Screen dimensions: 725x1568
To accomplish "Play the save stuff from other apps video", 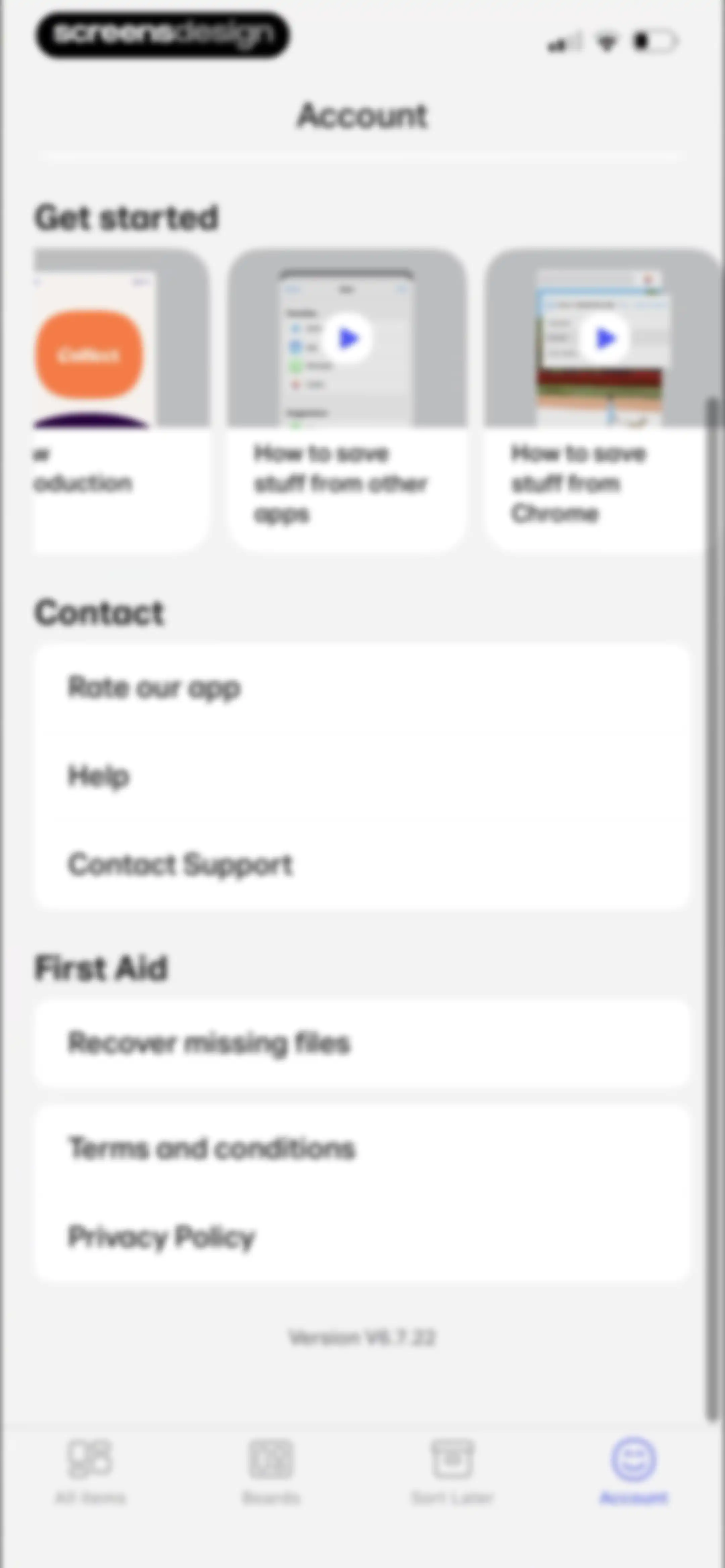I will tap(348, 338).
